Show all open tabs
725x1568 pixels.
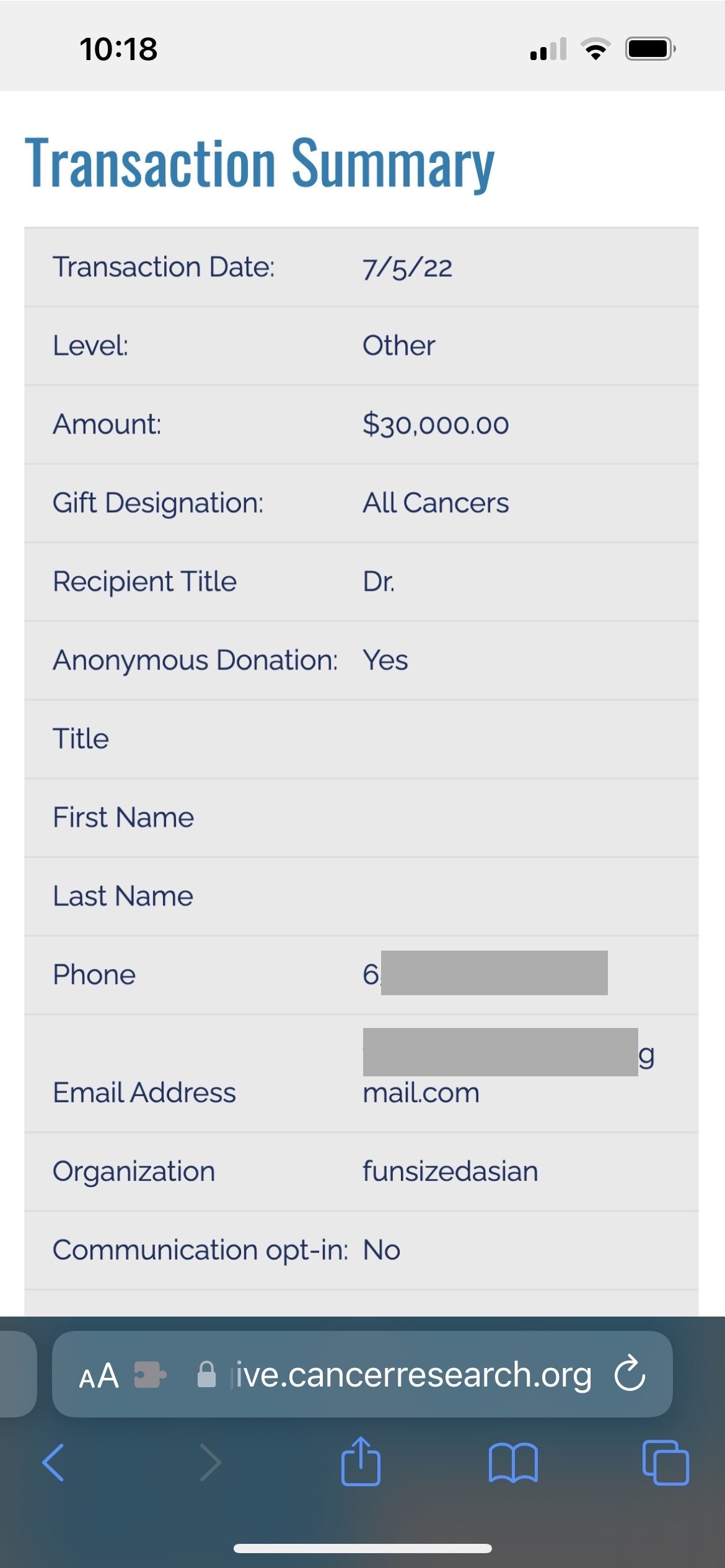(666, 1462)
